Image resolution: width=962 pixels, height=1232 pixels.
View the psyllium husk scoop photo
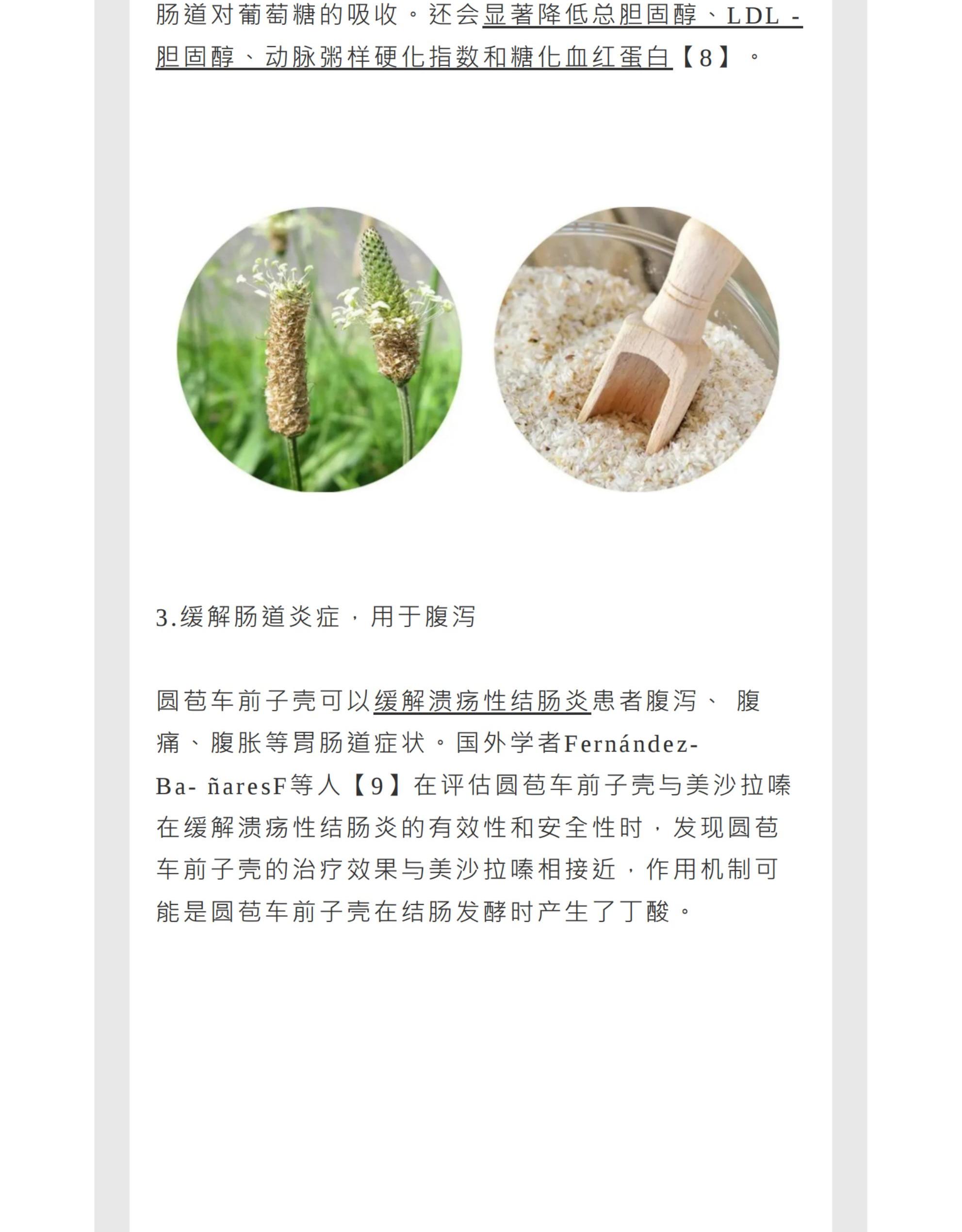click(x=636, y=350)
